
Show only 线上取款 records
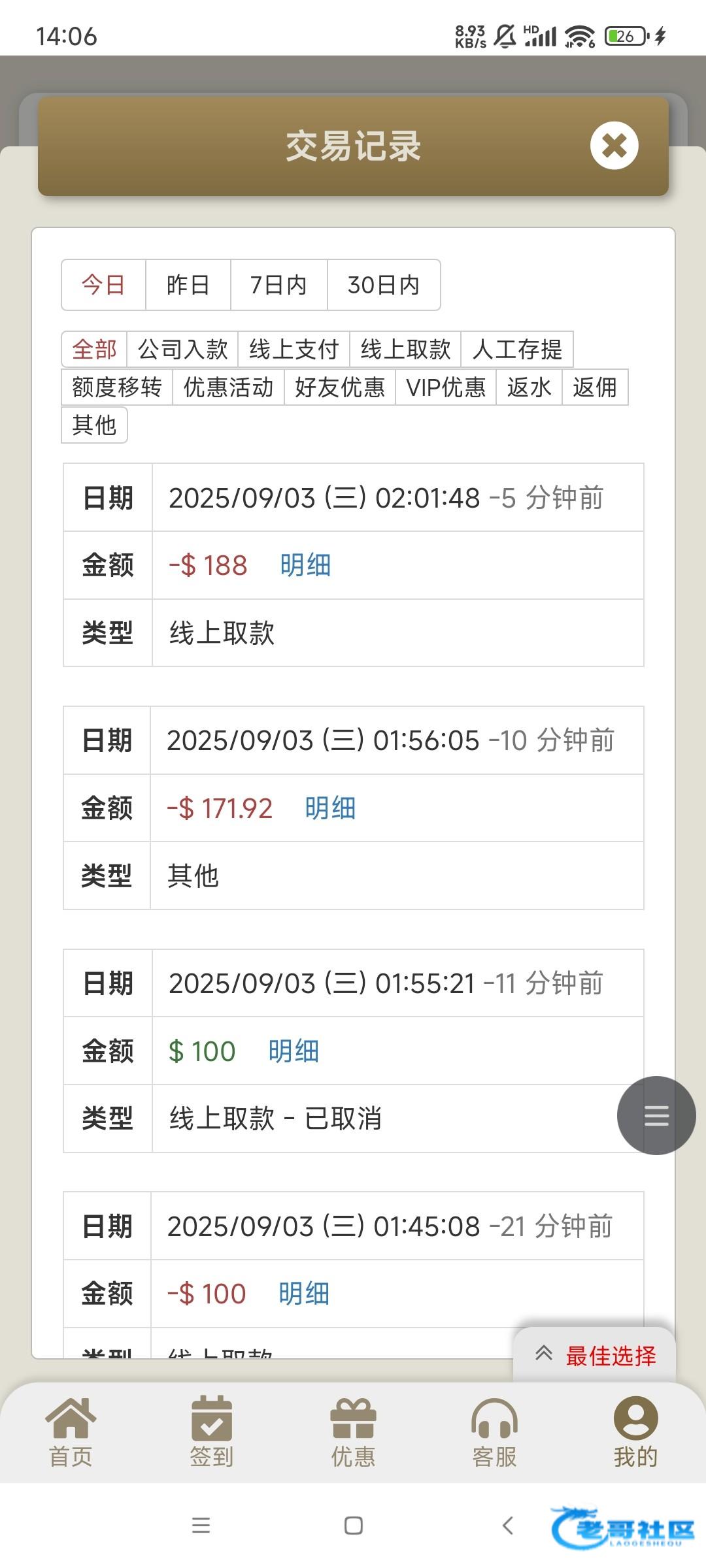tap(405, 350)
